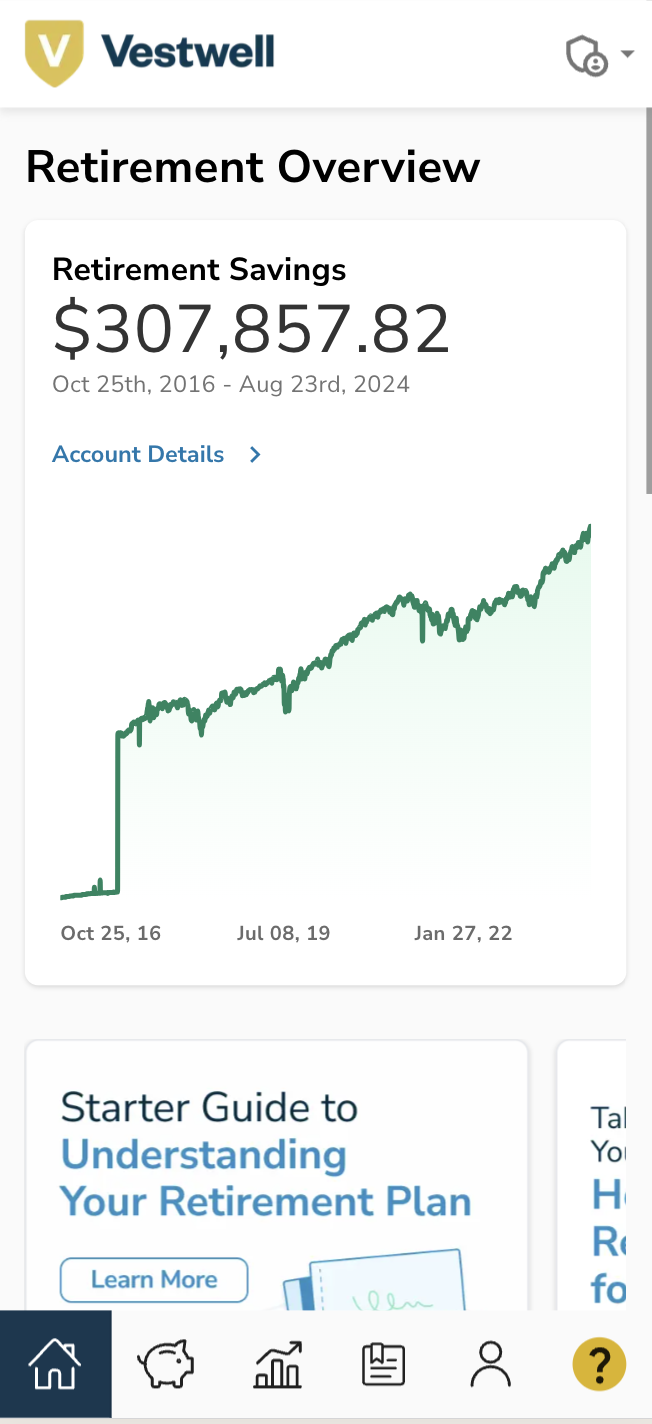The width and height of the screenshot is (652, 1424).
Task: Go to the Home tab
Action: [x=55, y=1364]
